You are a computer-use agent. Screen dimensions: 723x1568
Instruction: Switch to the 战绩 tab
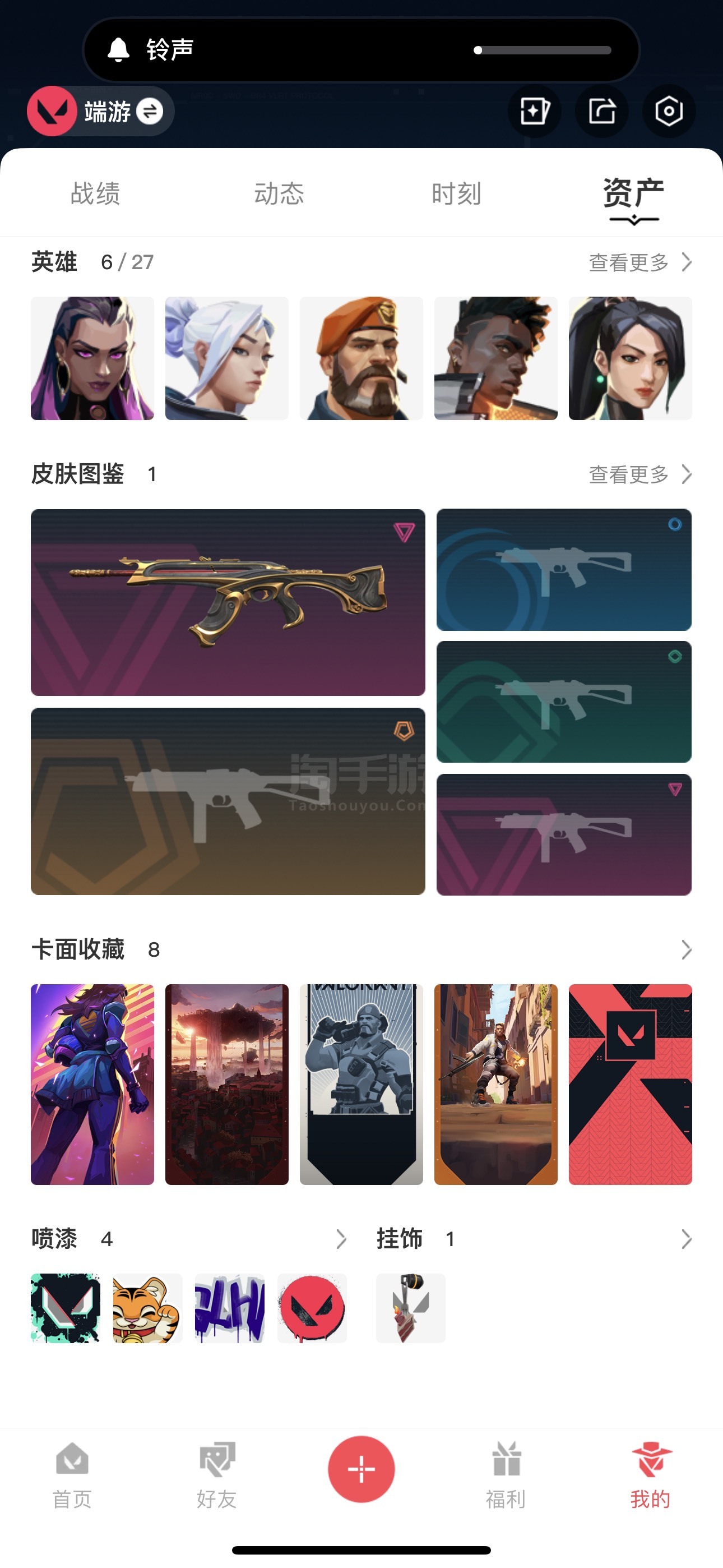pos(95,193)
